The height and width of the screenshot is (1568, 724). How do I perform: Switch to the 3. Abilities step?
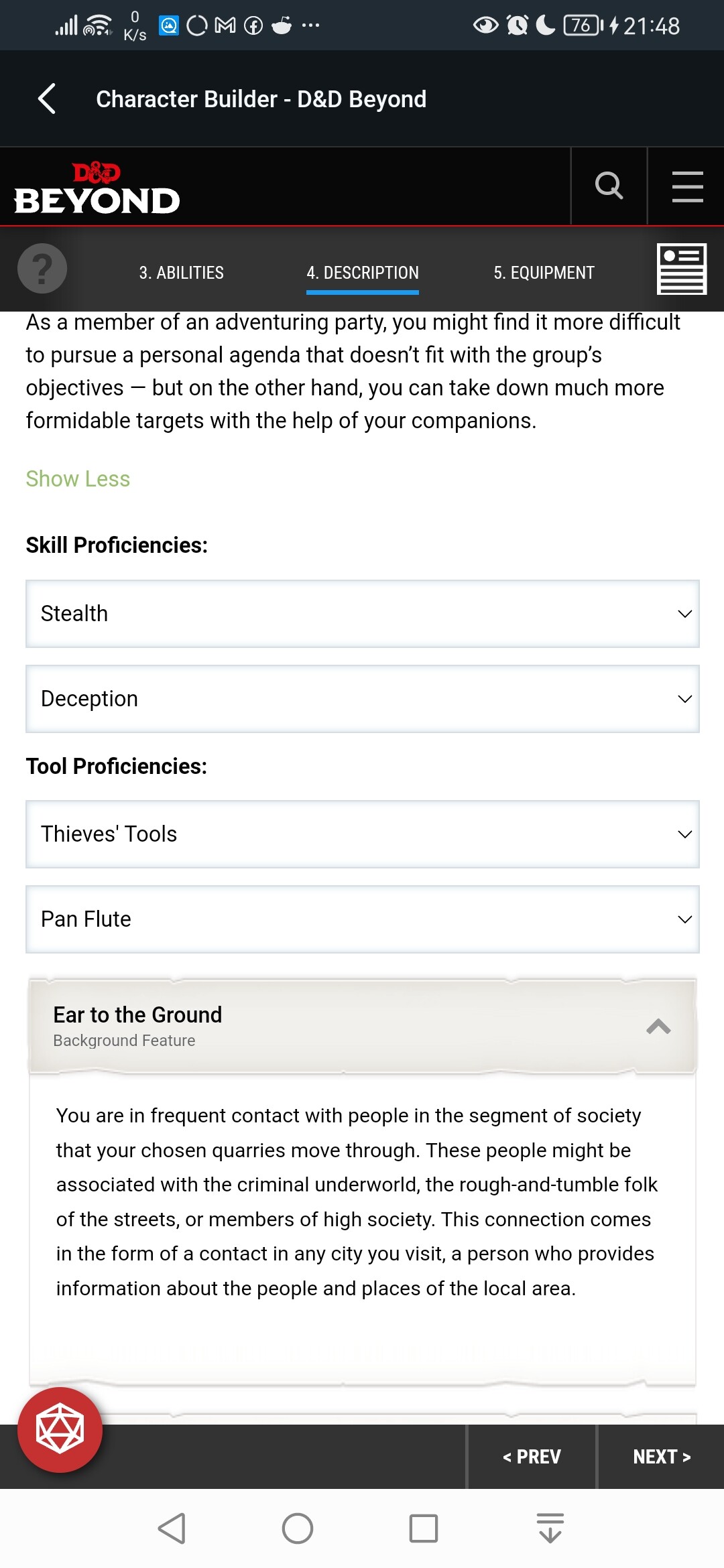(182, 273)
